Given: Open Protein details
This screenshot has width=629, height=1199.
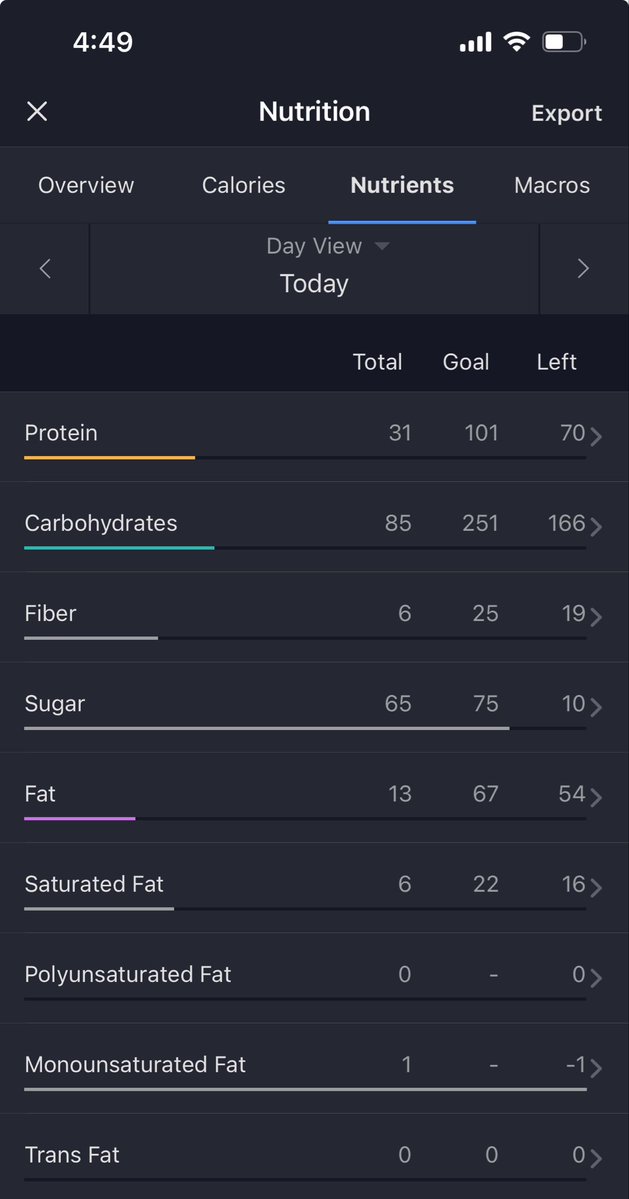Looking at the screenshot, I should (x=314, y=437).
